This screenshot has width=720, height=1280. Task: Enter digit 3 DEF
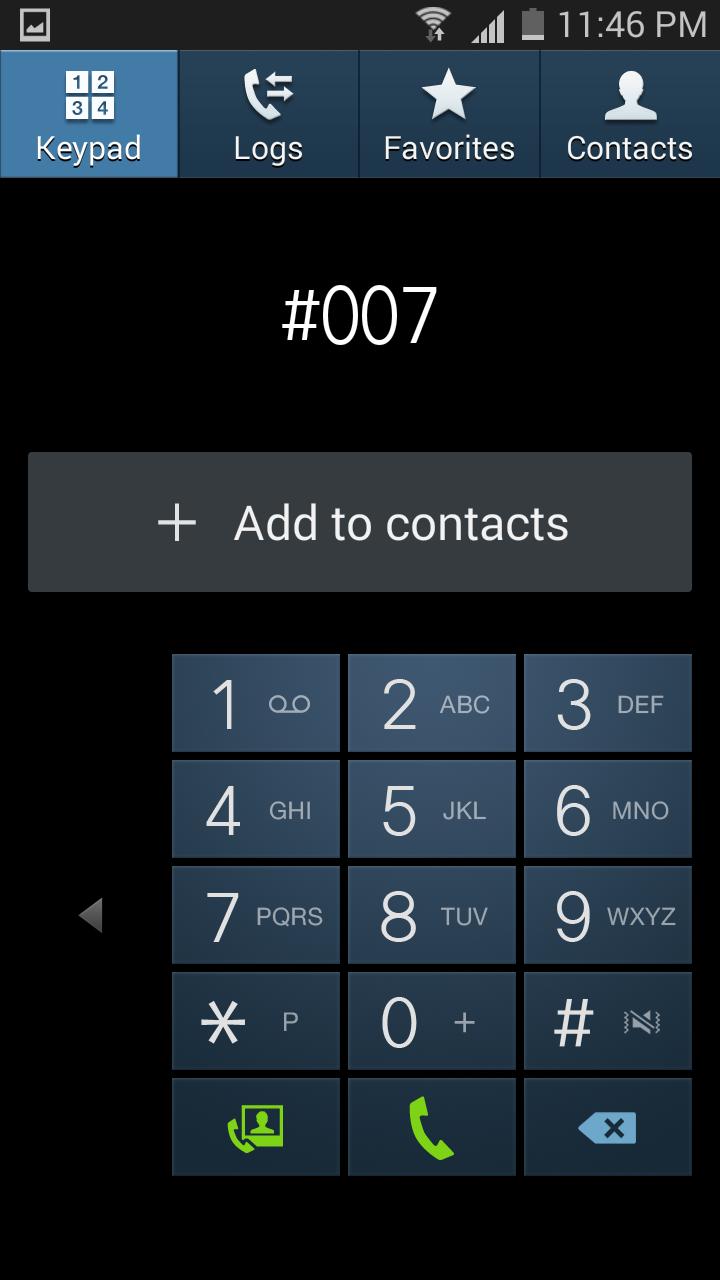click(x=608, y=704)
